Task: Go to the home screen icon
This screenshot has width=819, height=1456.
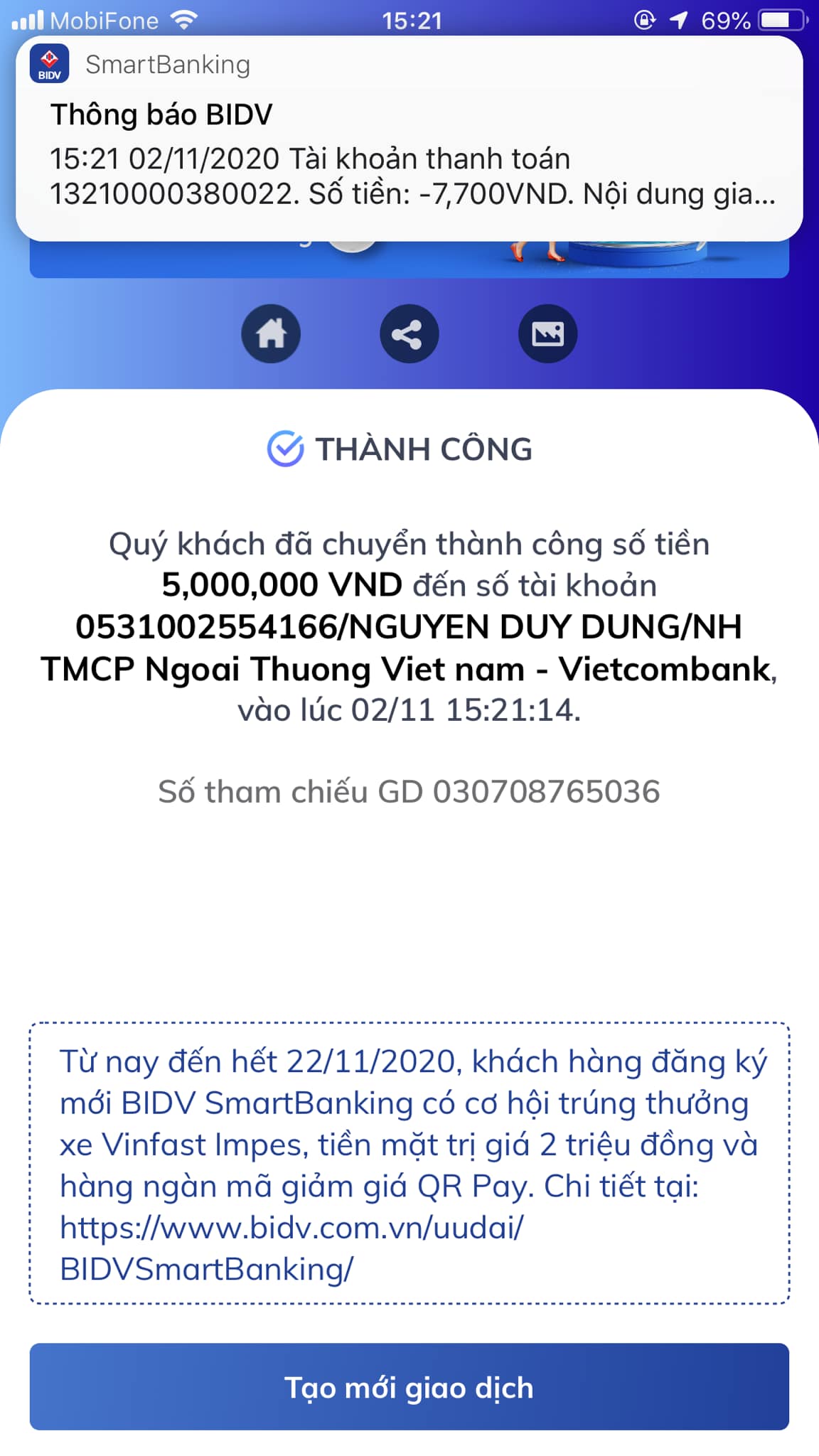Action: tap(271, 333)
